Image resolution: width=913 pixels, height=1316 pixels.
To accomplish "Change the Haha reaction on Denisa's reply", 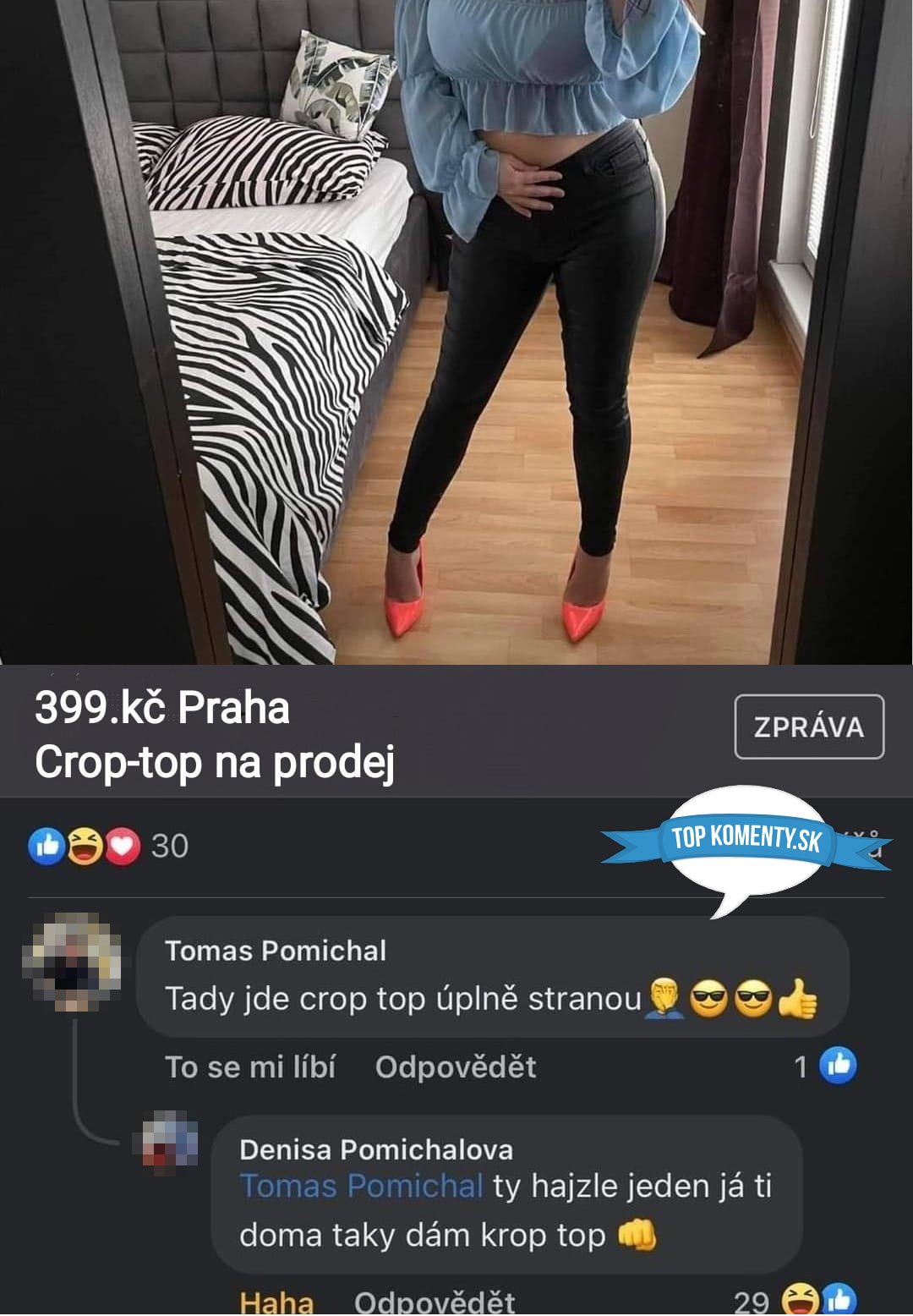I will pyautogui.click(x=276, y=1301).
